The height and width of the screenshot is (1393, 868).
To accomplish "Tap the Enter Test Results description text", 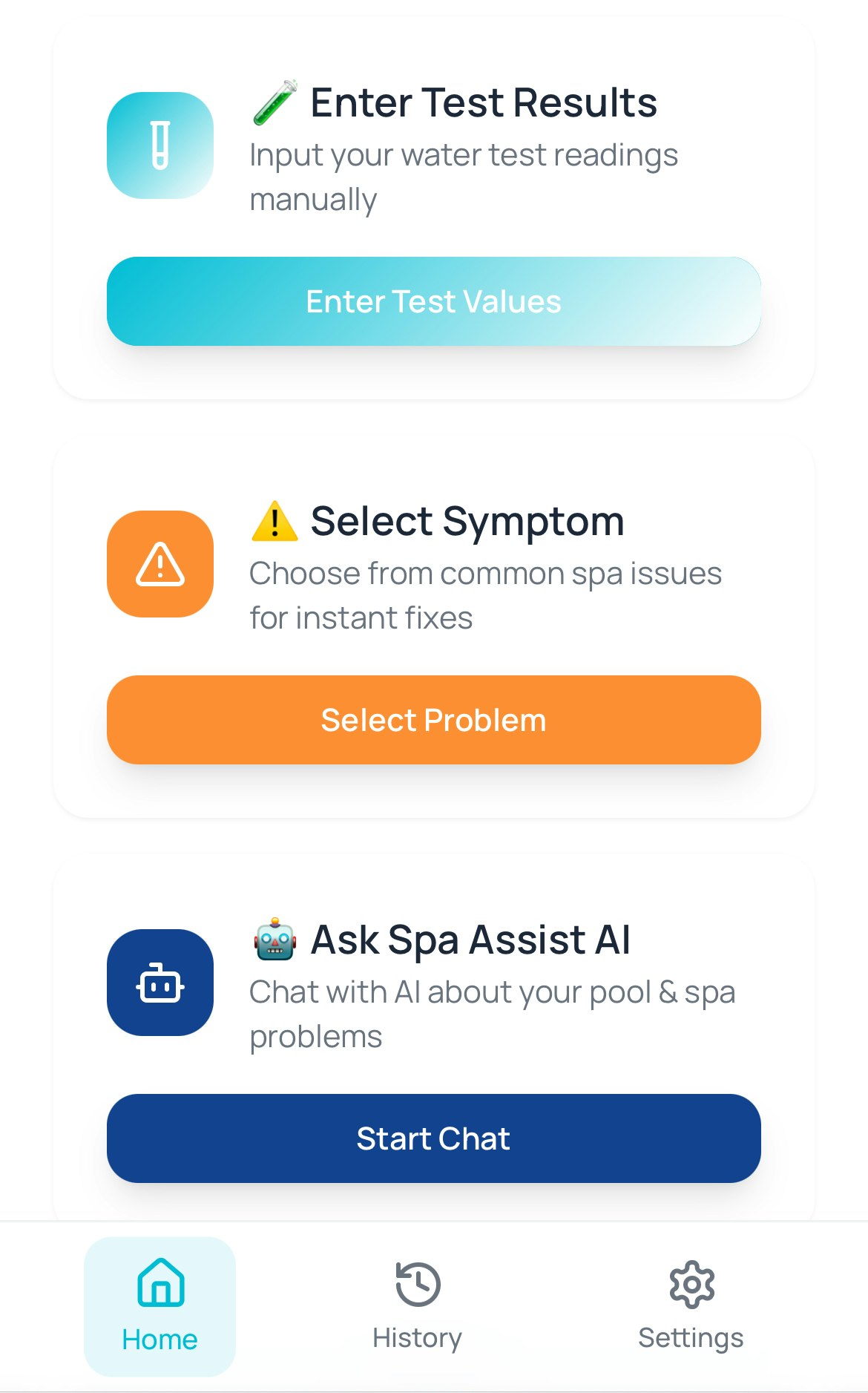I will pyautogui.click(x=464, y=175).
